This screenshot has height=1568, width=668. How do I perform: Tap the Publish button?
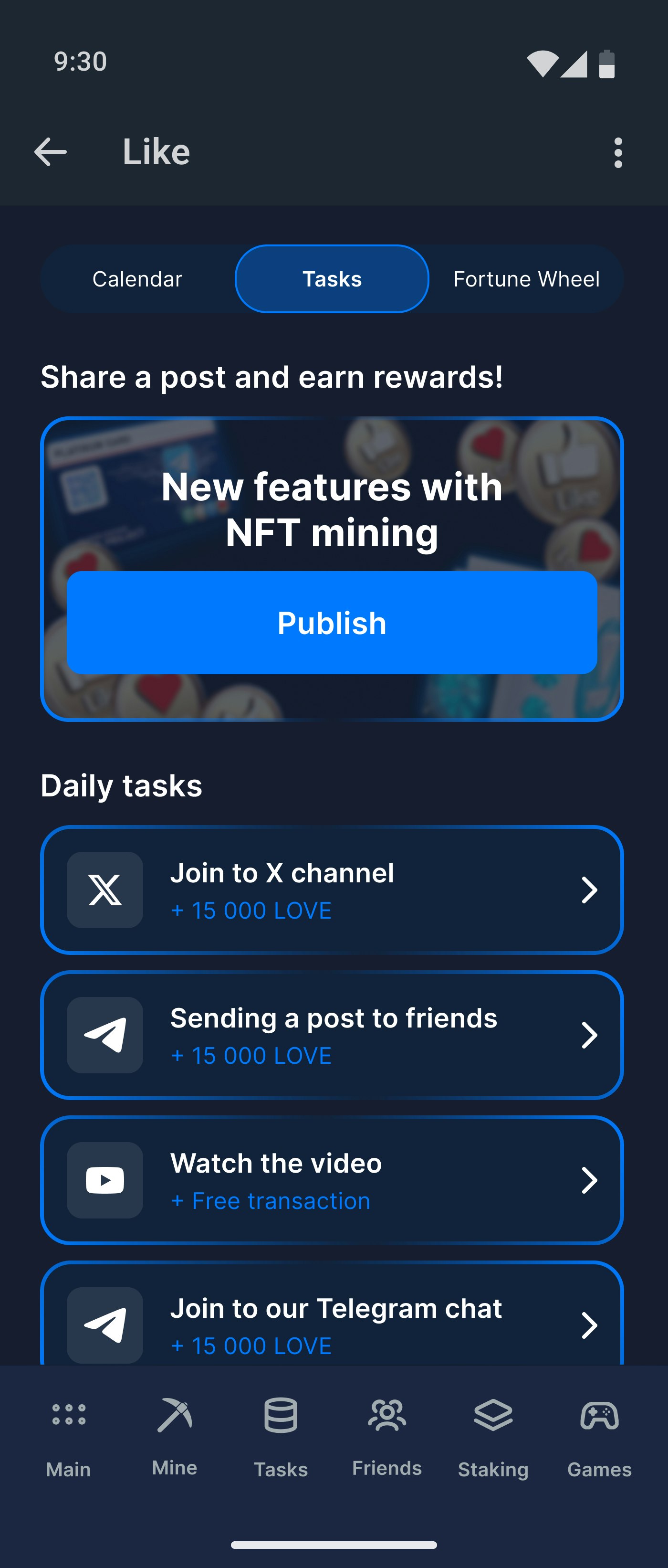(332, 622)
